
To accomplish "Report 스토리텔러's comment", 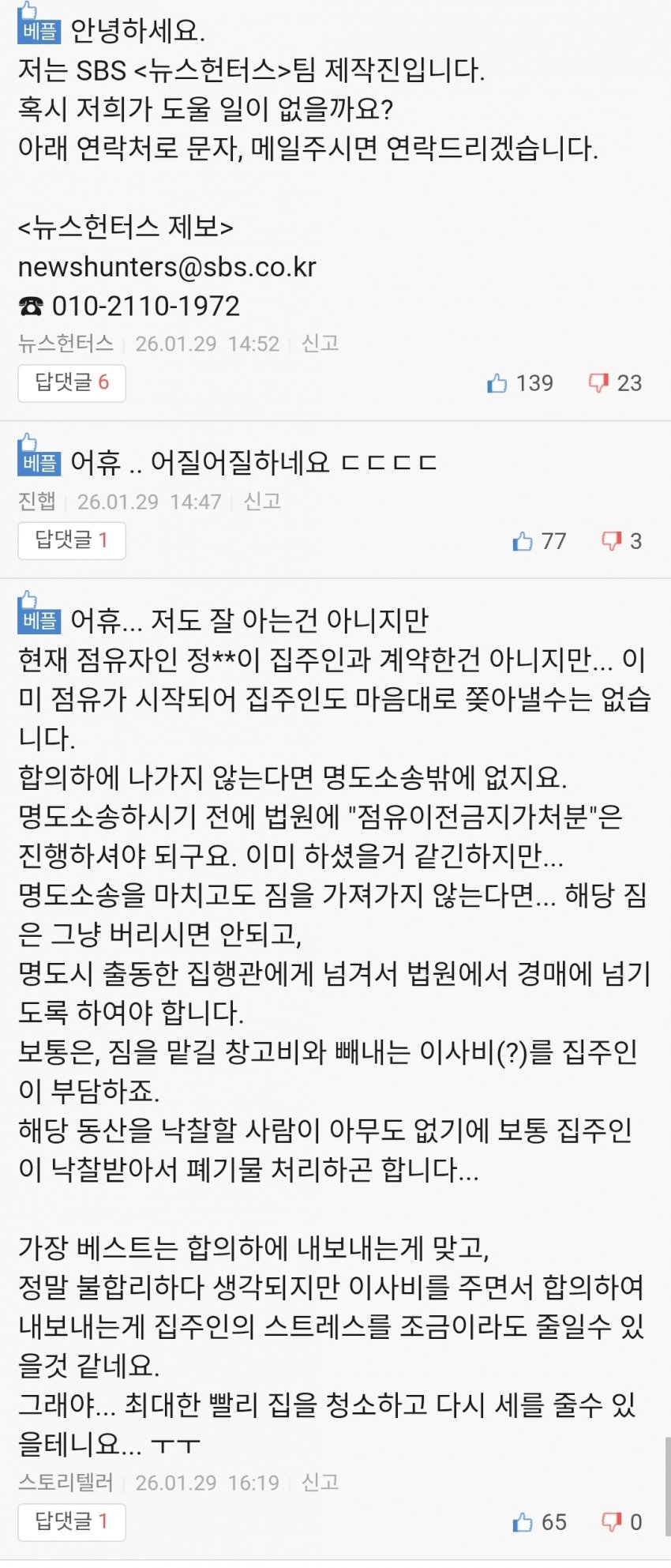I will point(320,1482).
